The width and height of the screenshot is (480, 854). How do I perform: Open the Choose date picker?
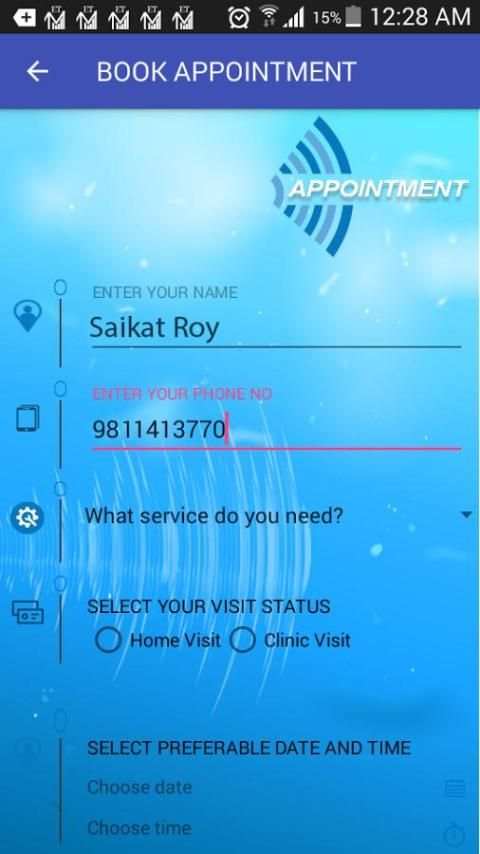[x=276, y=788]
